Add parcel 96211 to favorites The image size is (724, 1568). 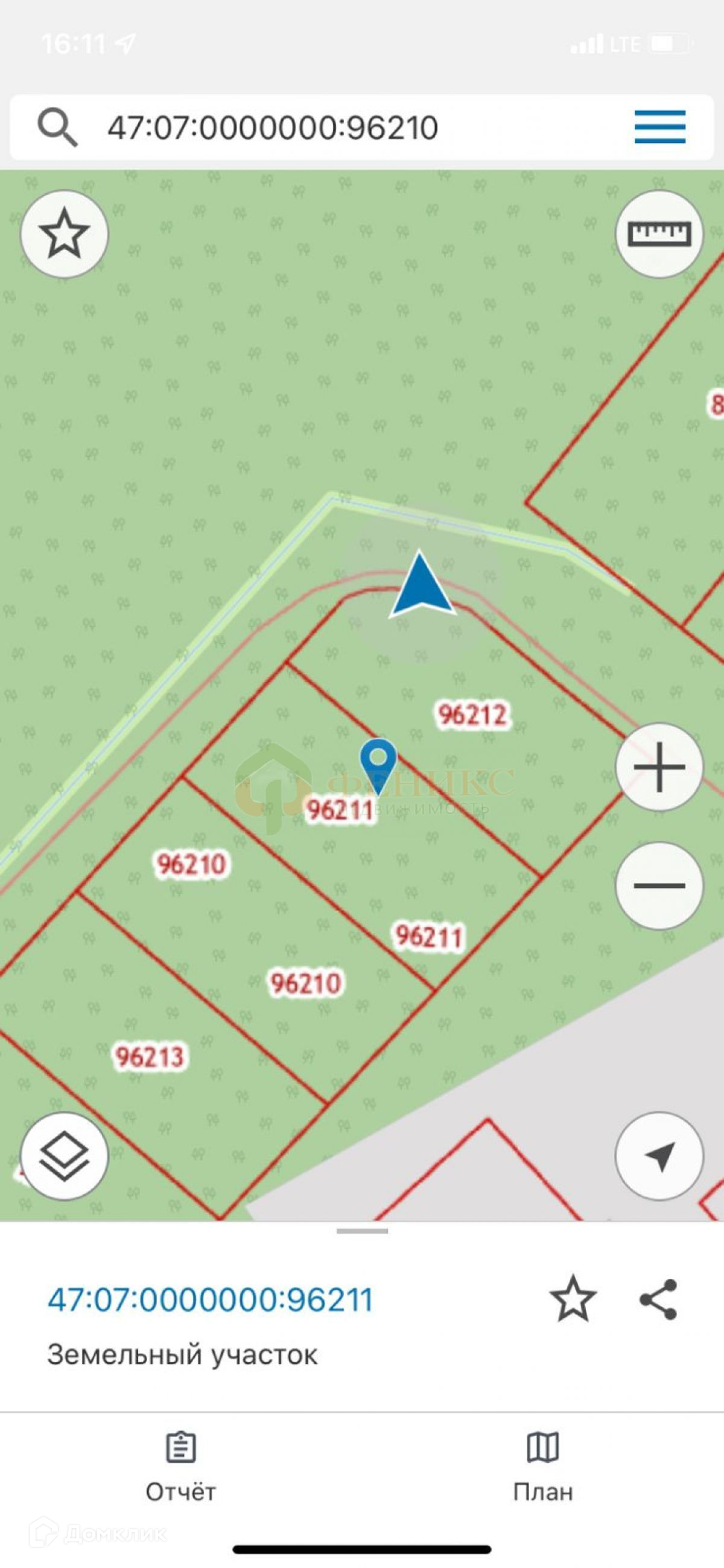coord(572,1299)
